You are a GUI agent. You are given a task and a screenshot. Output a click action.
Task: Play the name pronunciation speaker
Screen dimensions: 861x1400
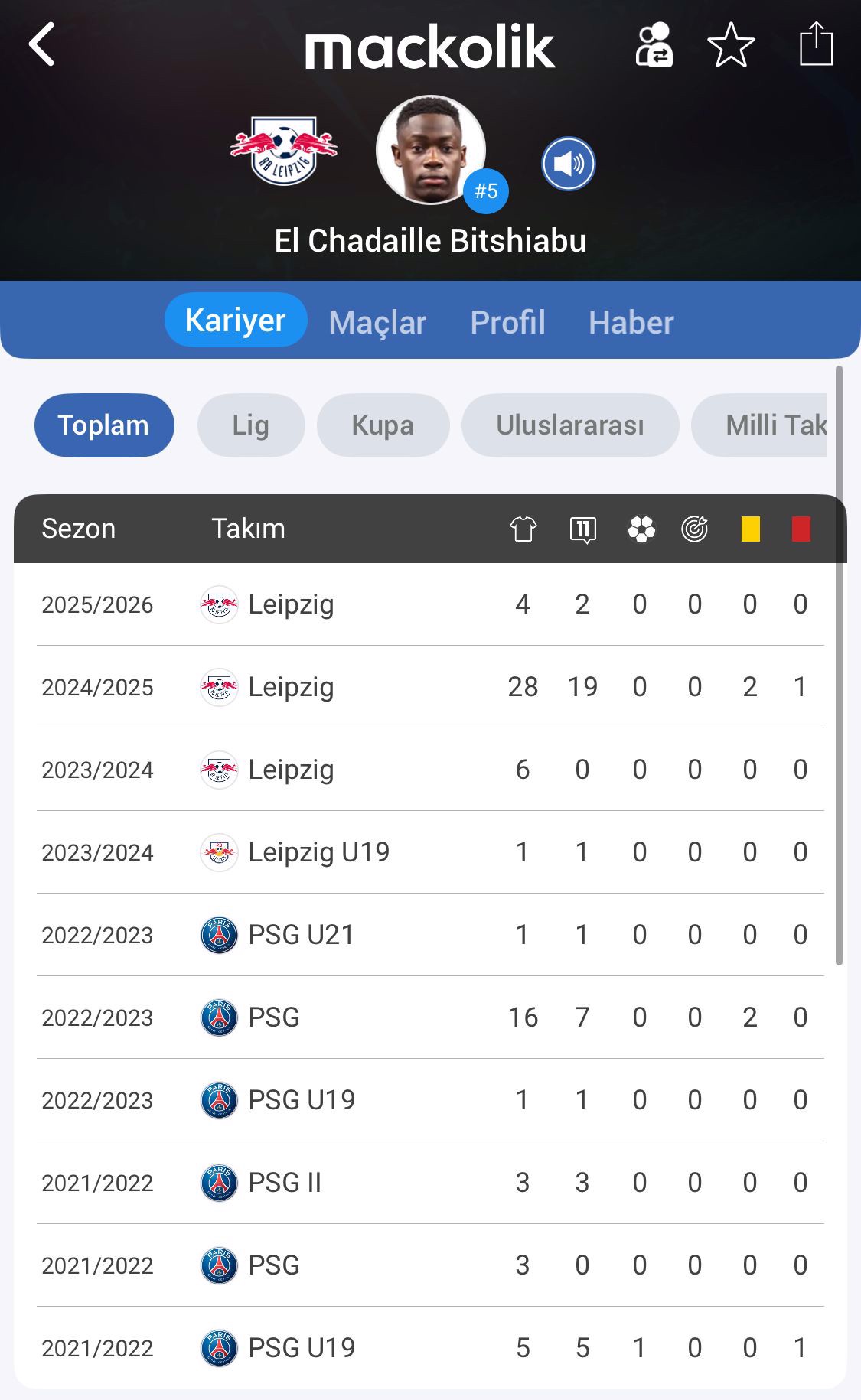568,164
